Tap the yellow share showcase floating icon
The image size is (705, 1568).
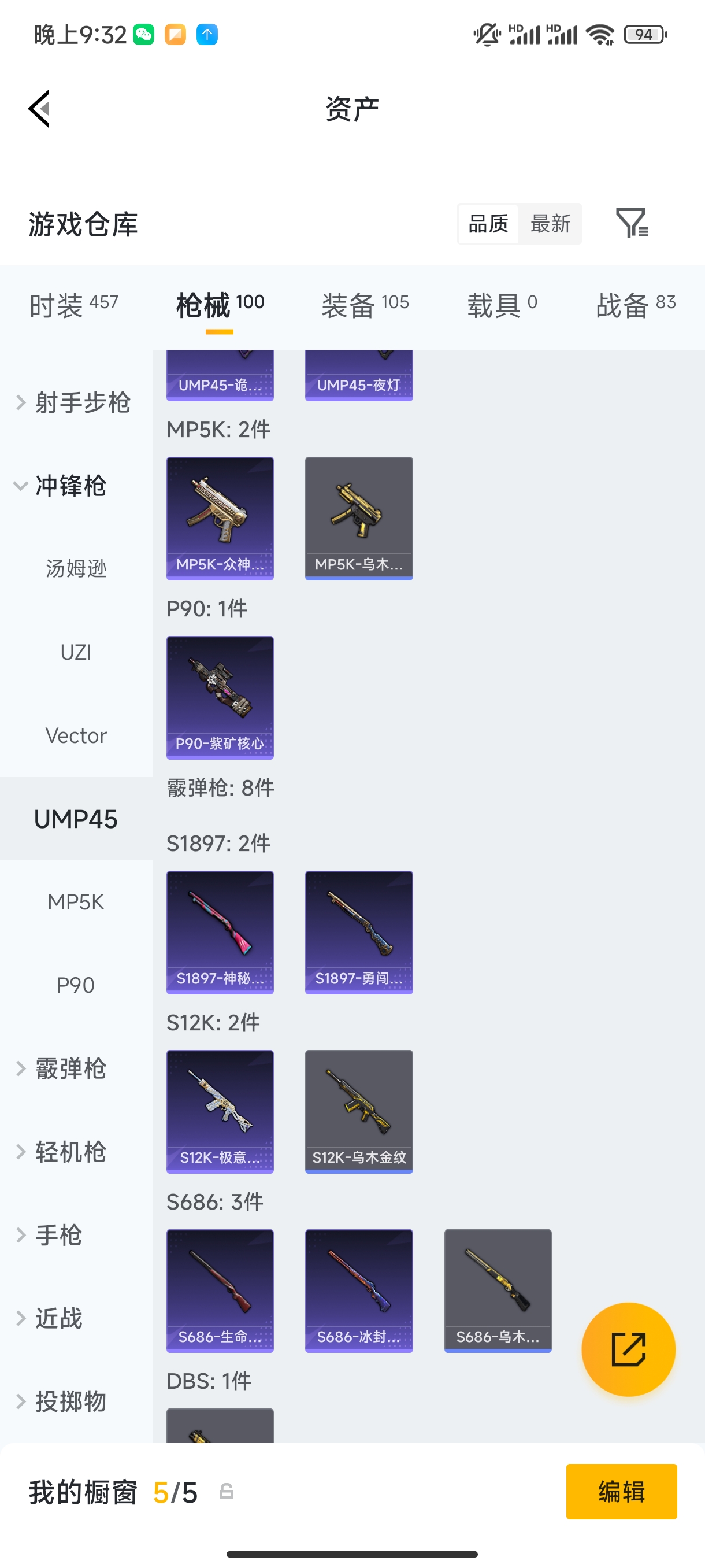(x=628, y=1349)
